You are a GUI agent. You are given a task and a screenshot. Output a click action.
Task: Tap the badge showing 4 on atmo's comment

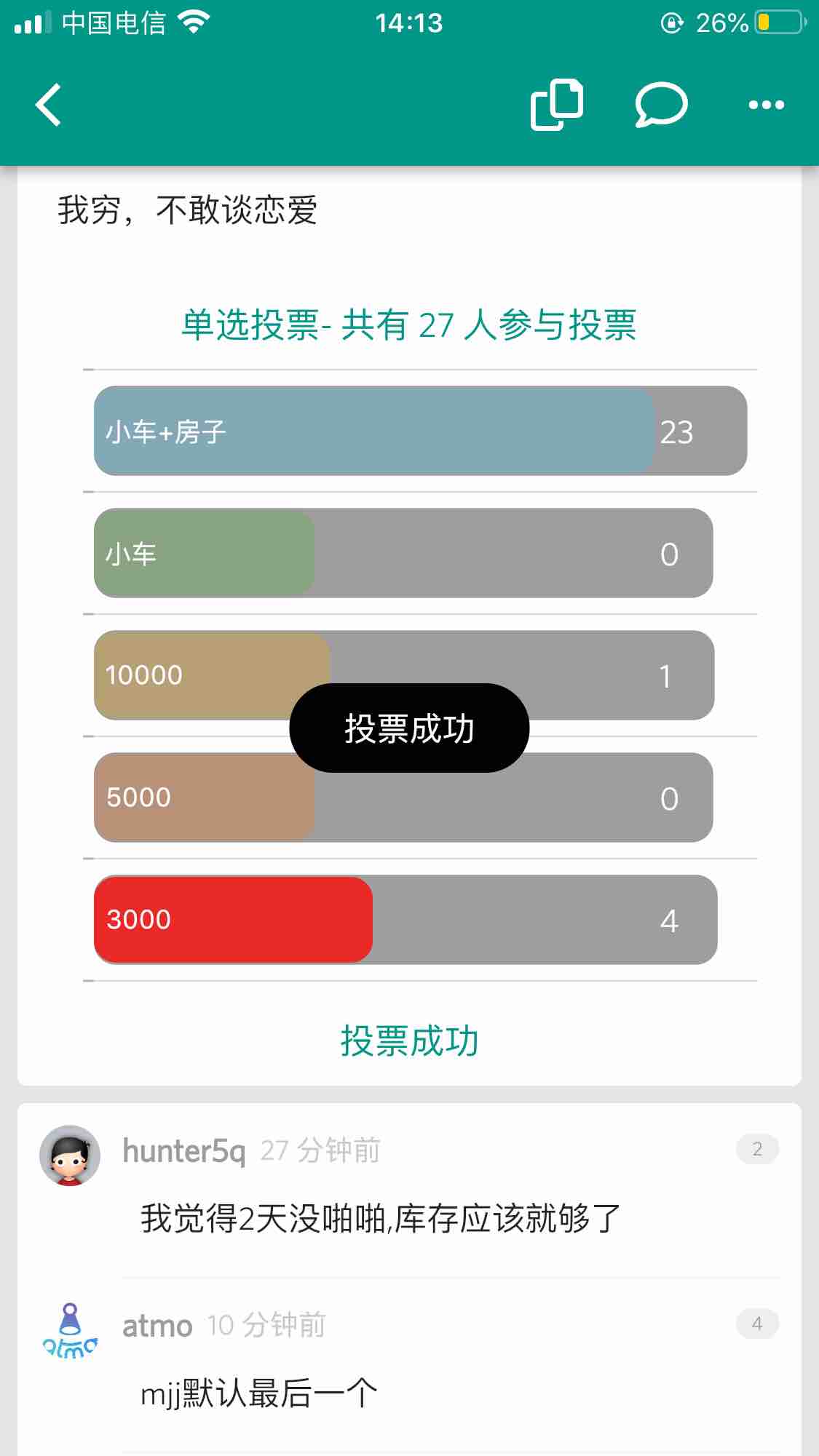coord(757,1324)
